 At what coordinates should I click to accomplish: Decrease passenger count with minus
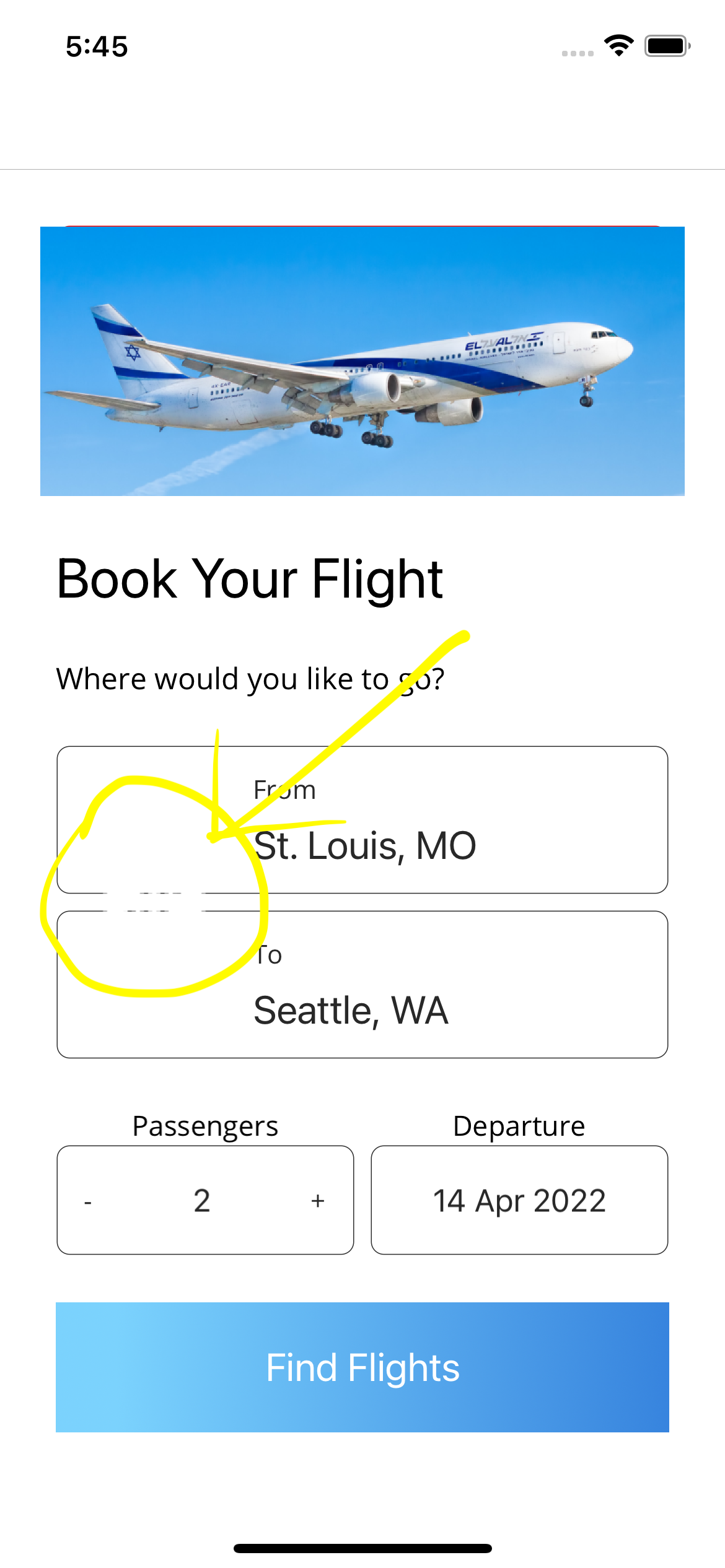(x=88, y=1201)
